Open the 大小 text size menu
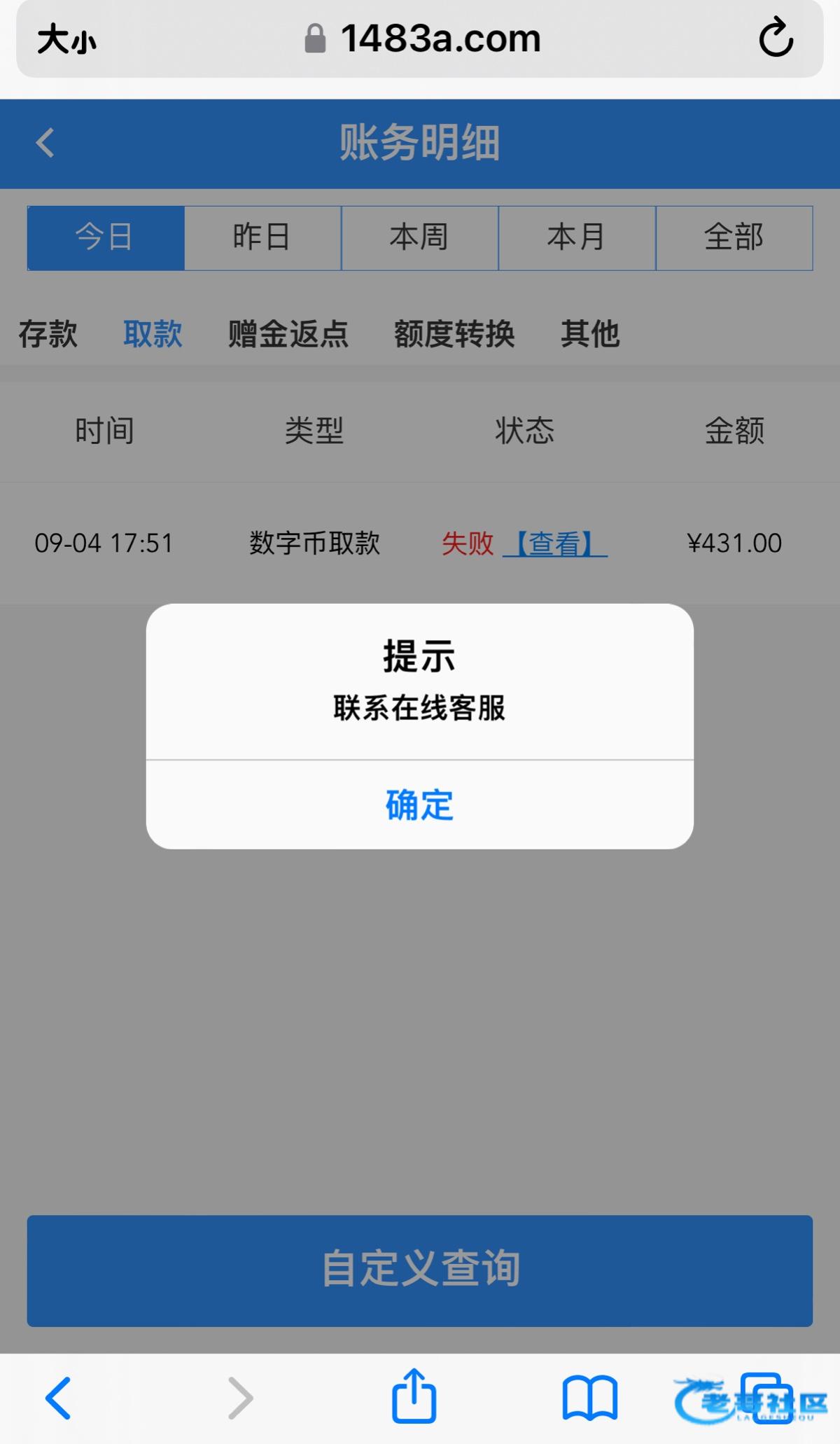Image resolution: width=840 pixels, height=1444 pixels. click(x=66, y=39)
